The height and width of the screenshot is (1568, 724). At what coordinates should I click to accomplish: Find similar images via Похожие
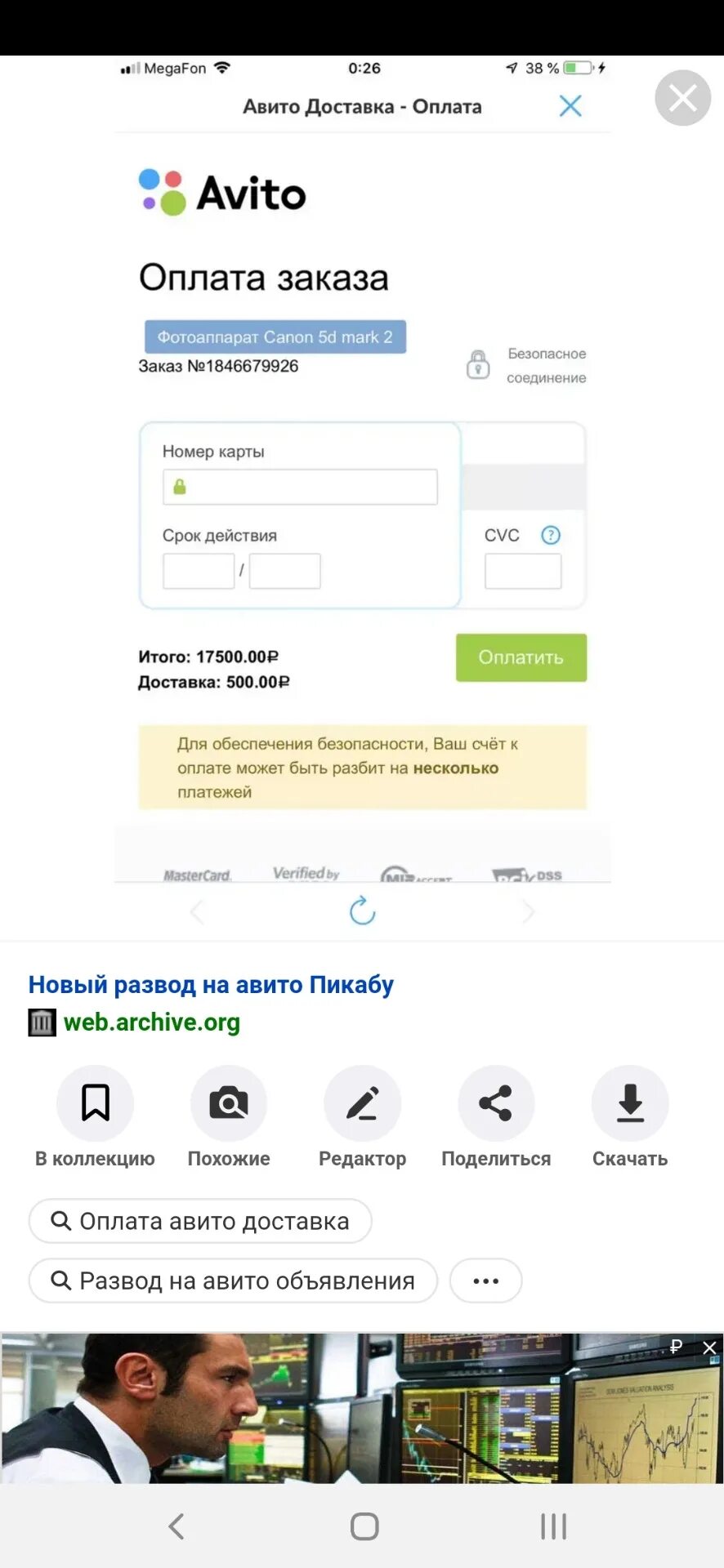(x=229, y=1103)
